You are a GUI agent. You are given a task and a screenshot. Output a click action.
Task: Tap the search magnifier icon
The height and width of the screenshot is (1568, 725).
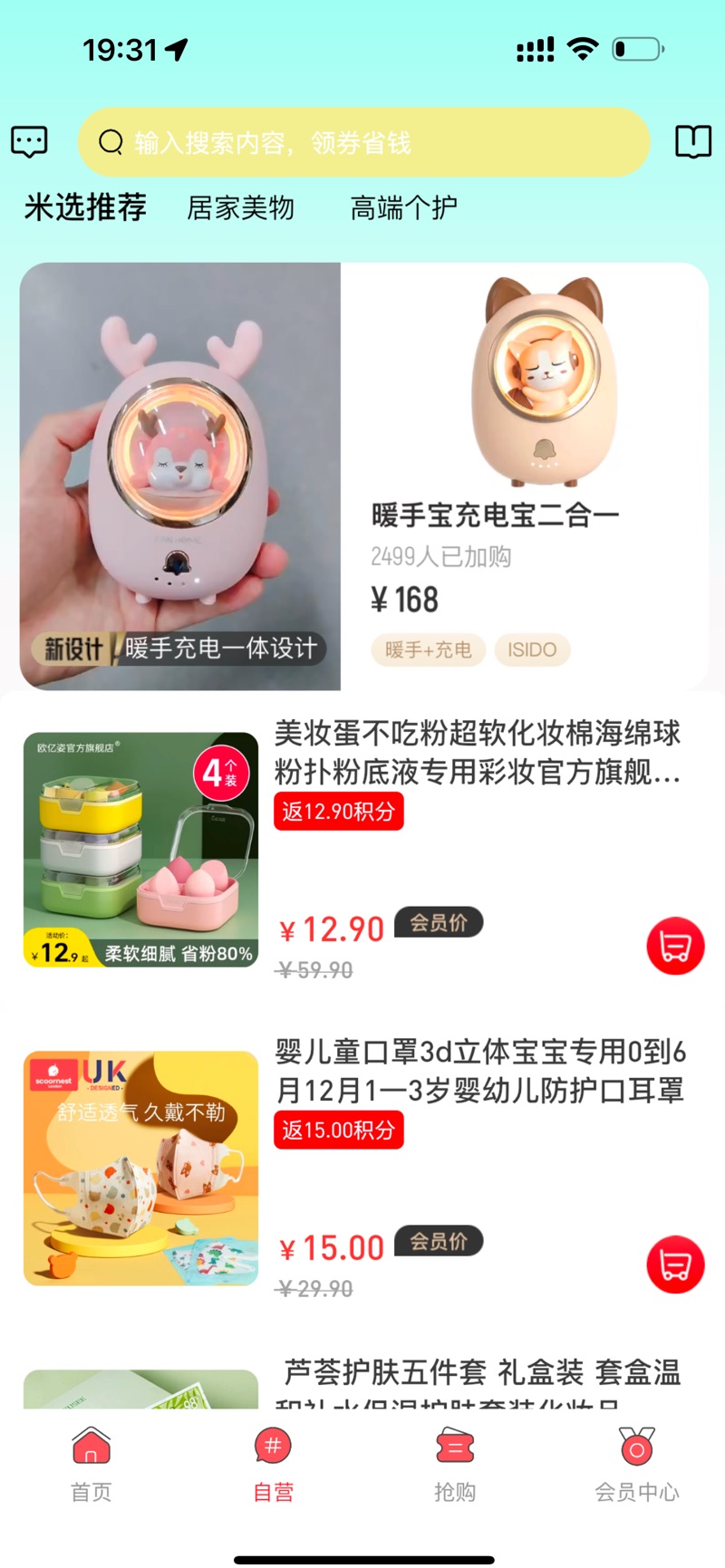click(x=111, y=141)
